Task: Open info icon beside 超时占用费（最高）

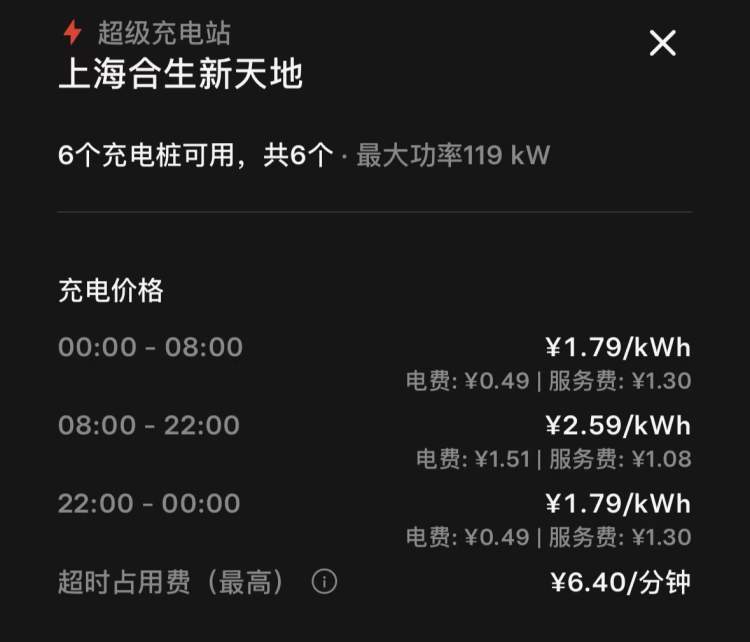Action: tap(324, 582)
